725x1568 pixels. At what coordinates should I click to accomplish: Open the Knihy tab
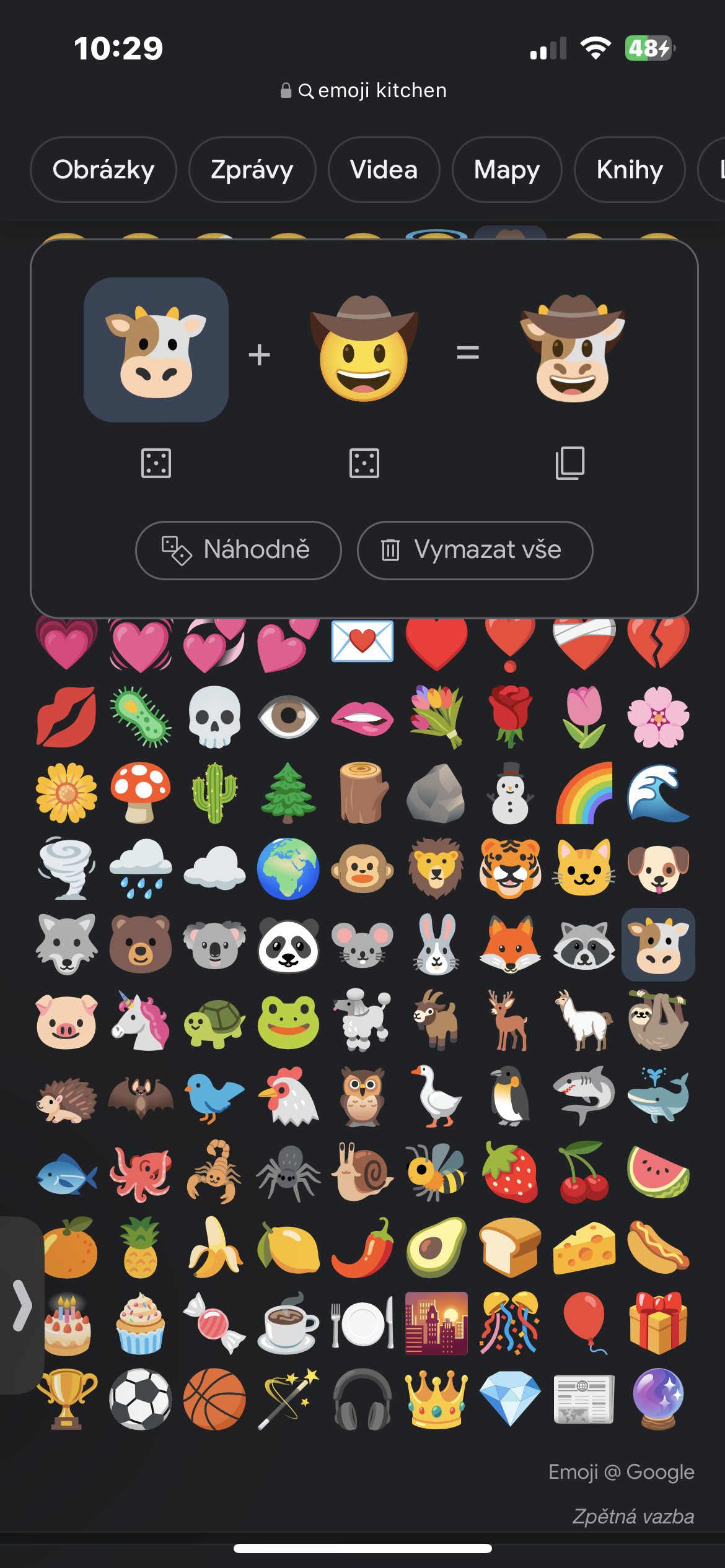pyautogui.click(x=630, y=170)
